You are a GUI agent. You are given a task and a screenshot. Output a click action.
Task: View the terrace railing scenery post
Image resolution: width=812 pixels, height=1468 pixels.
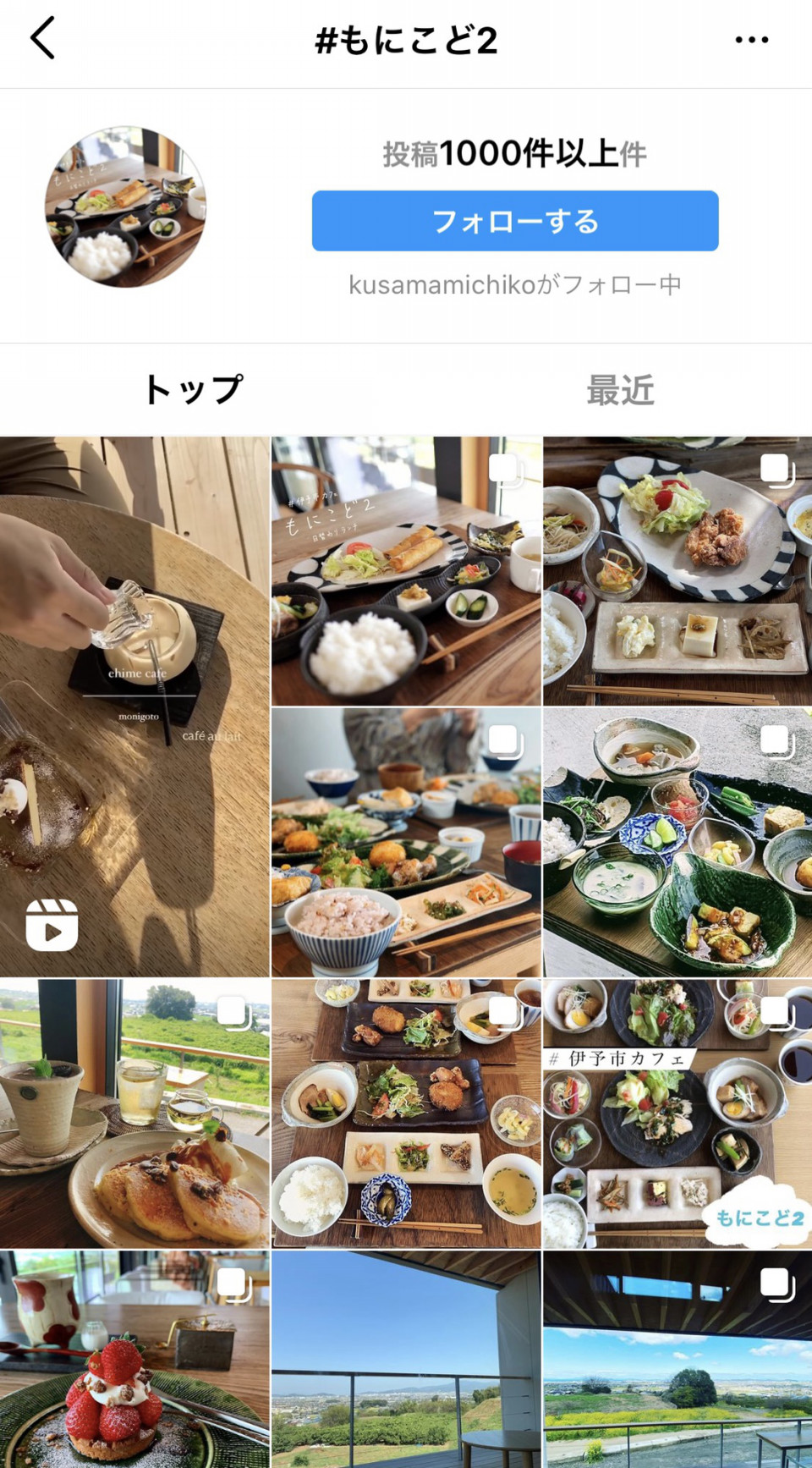[x=406, y=1359]
